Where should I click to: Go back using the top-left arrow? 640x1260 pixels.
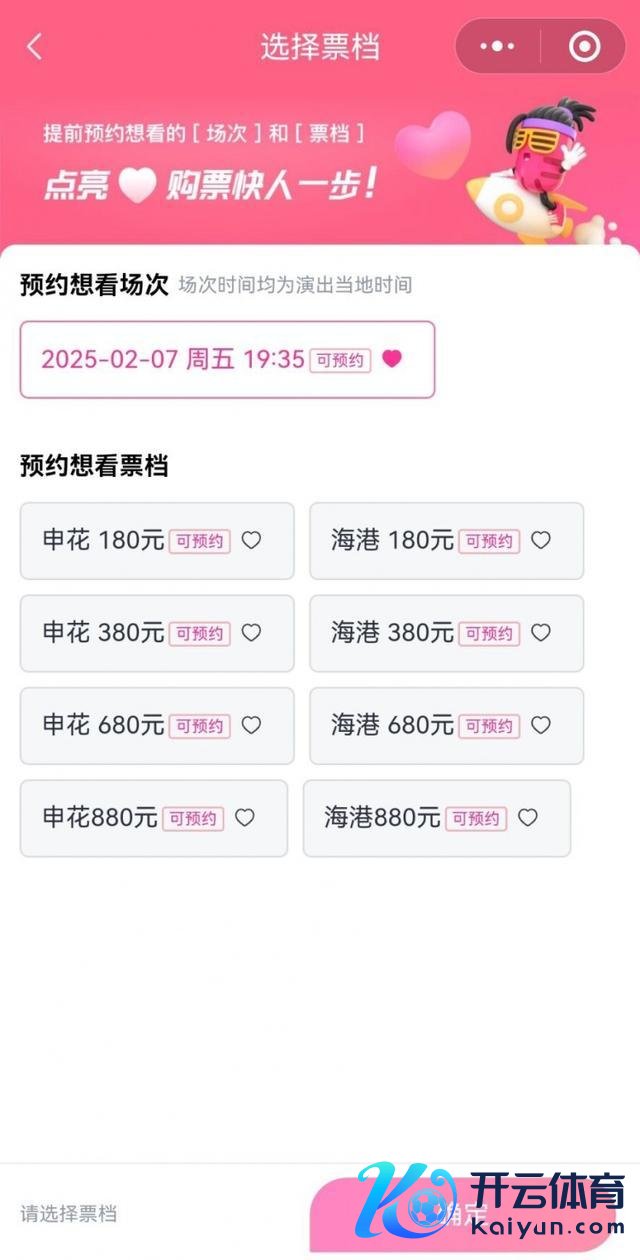pos(35,47)
